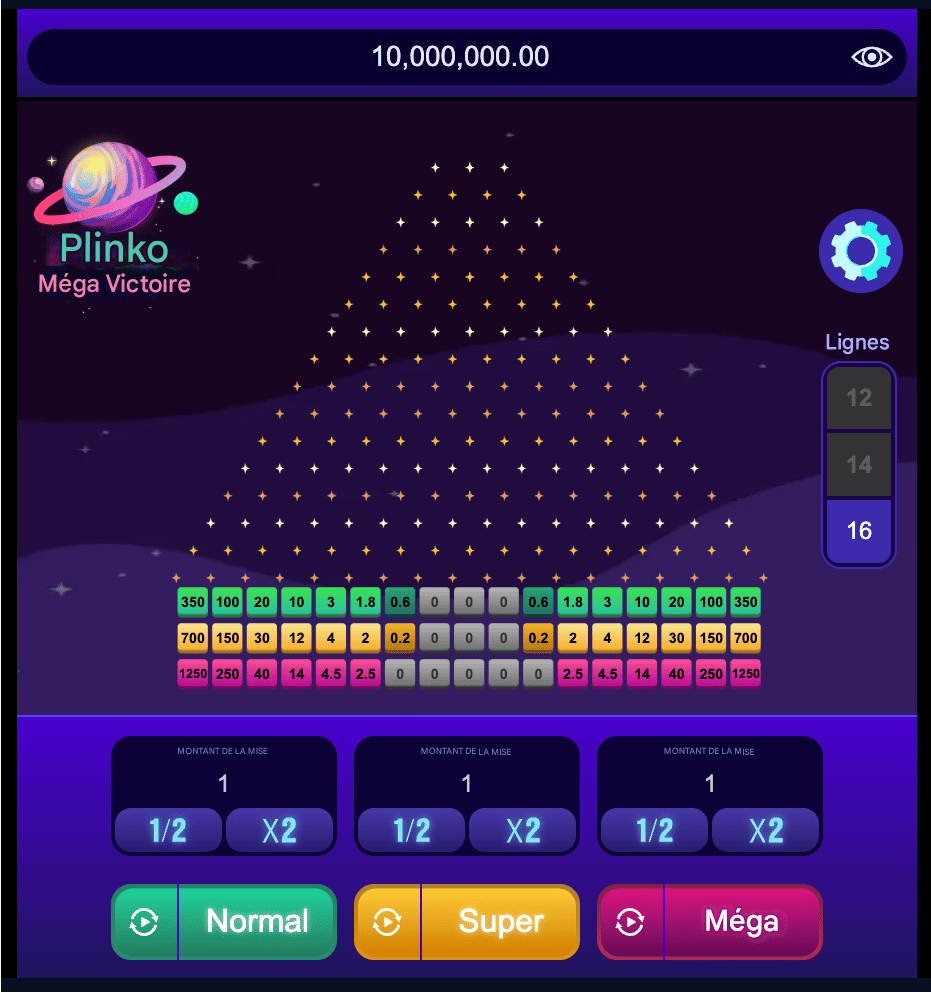Screen dimensions: 931x994
Task: Open the settings gear
Action: [860, 251]
